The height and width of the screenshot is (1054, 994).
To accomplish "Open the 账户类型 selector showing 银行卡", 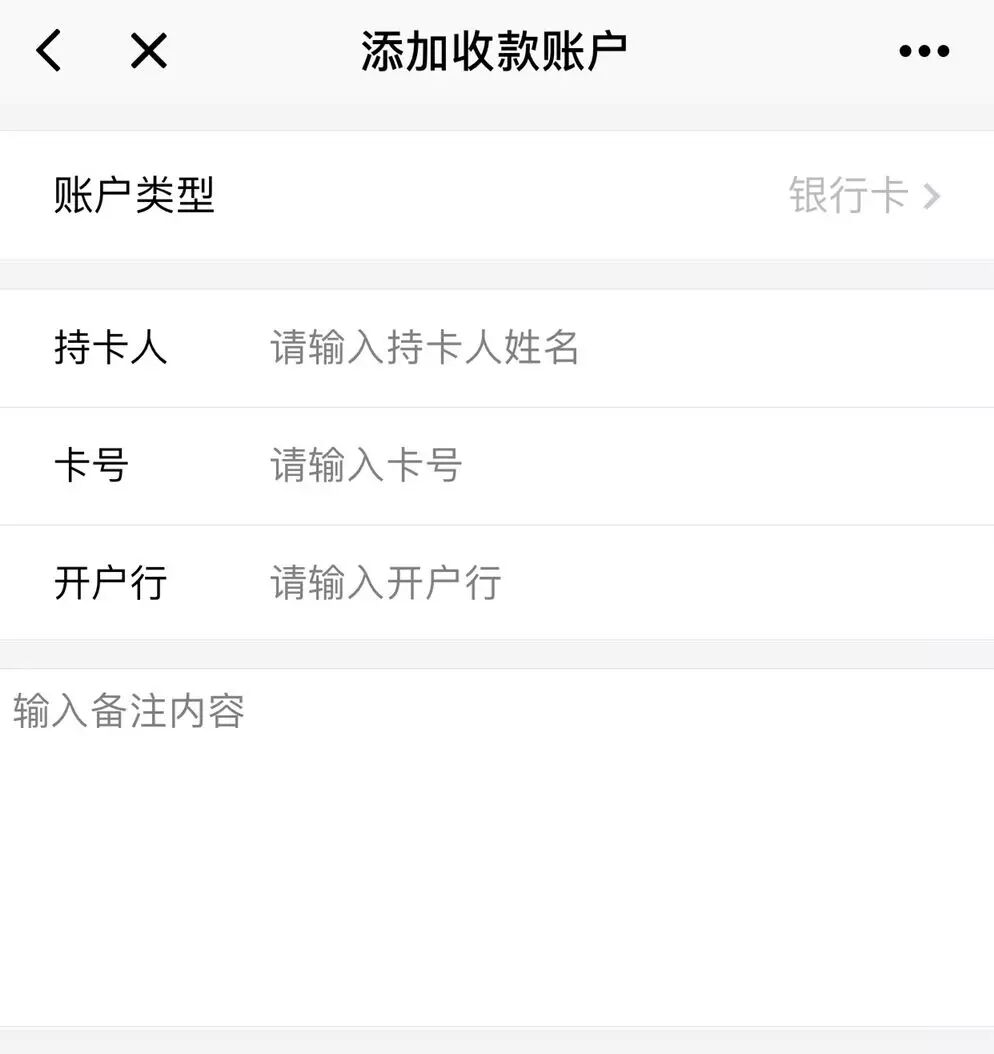I will [x=864, y=195].
